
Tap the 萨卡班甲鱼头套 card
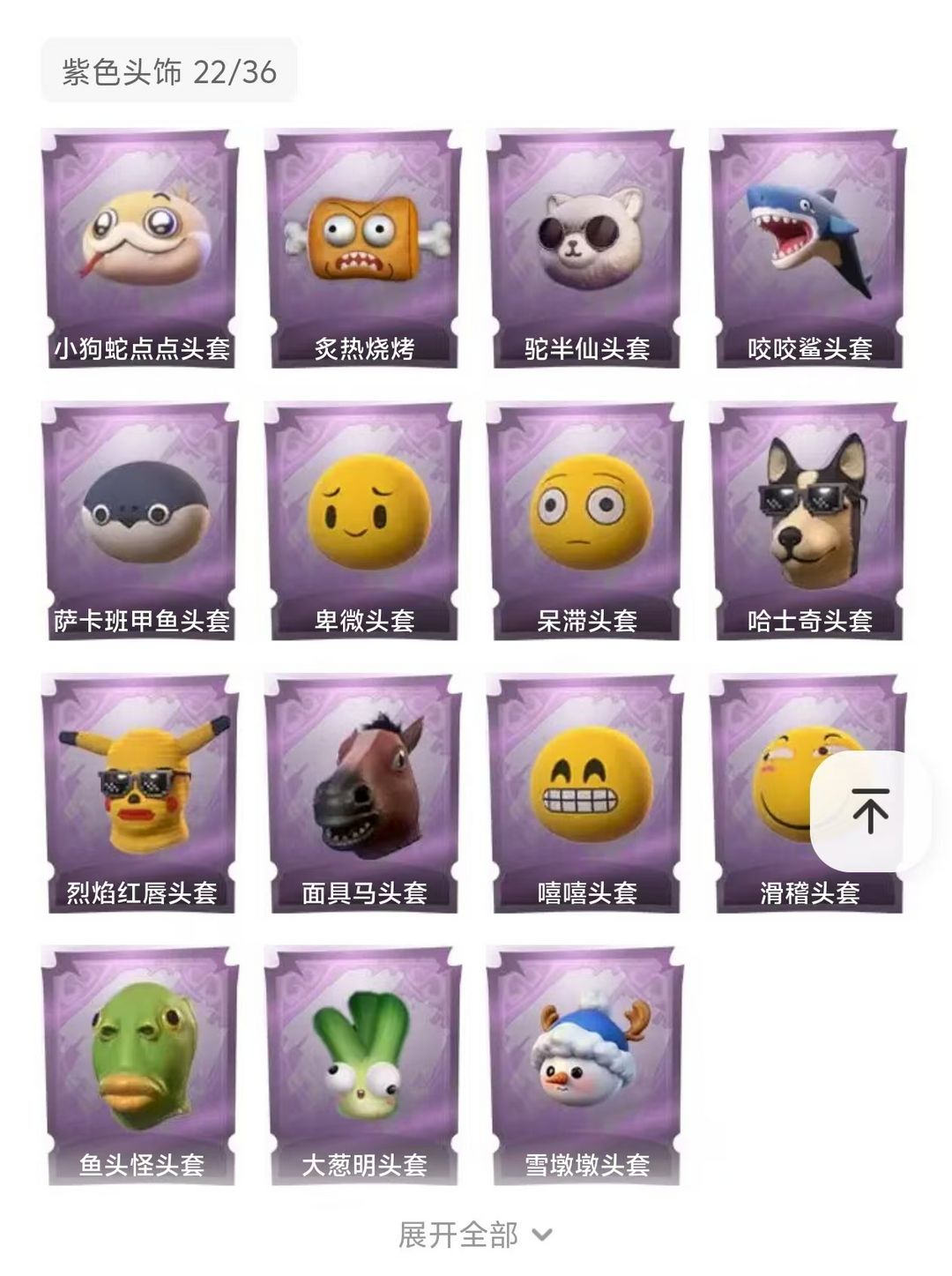coord(140,521)
